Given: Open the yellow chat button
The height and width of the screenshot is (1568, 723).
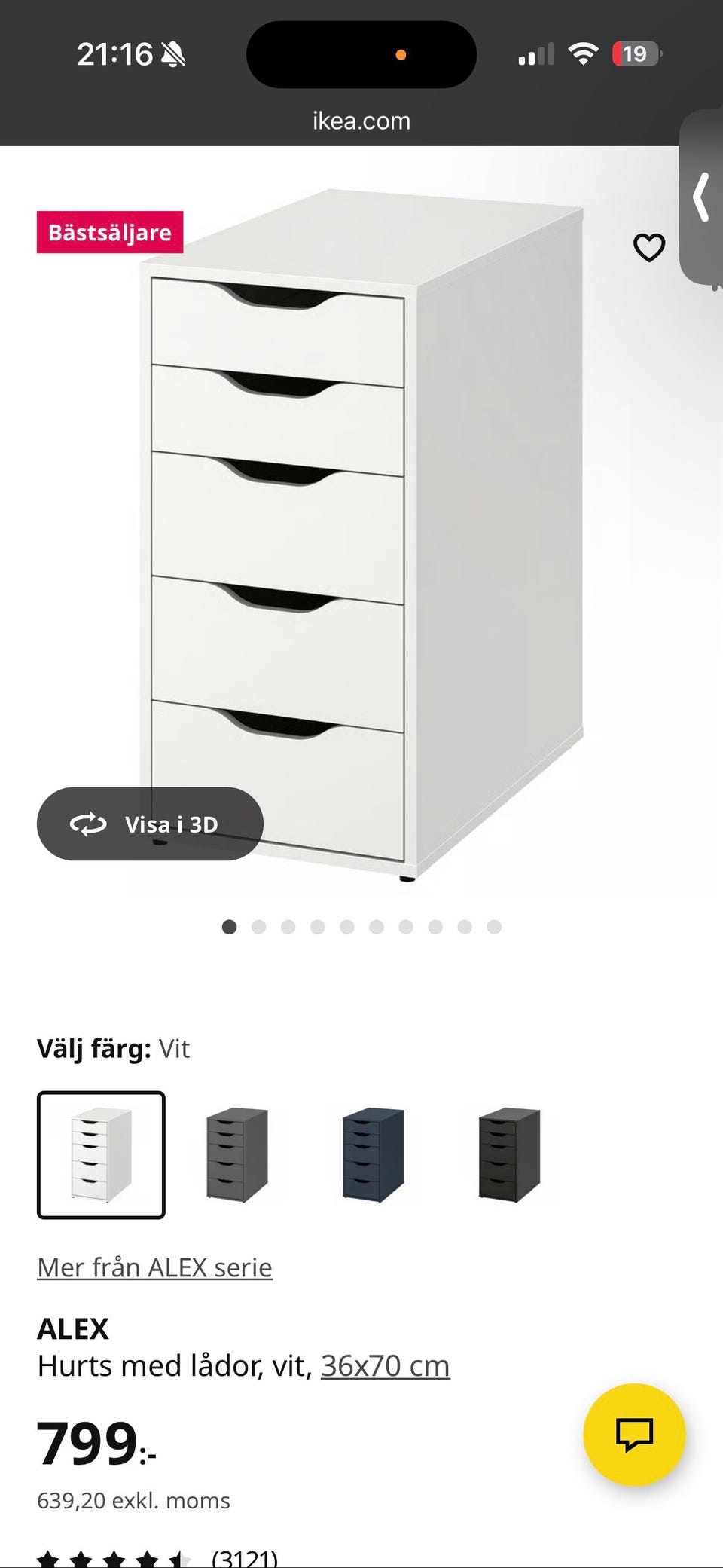Looking at the screenshot, I should 634,1434.
